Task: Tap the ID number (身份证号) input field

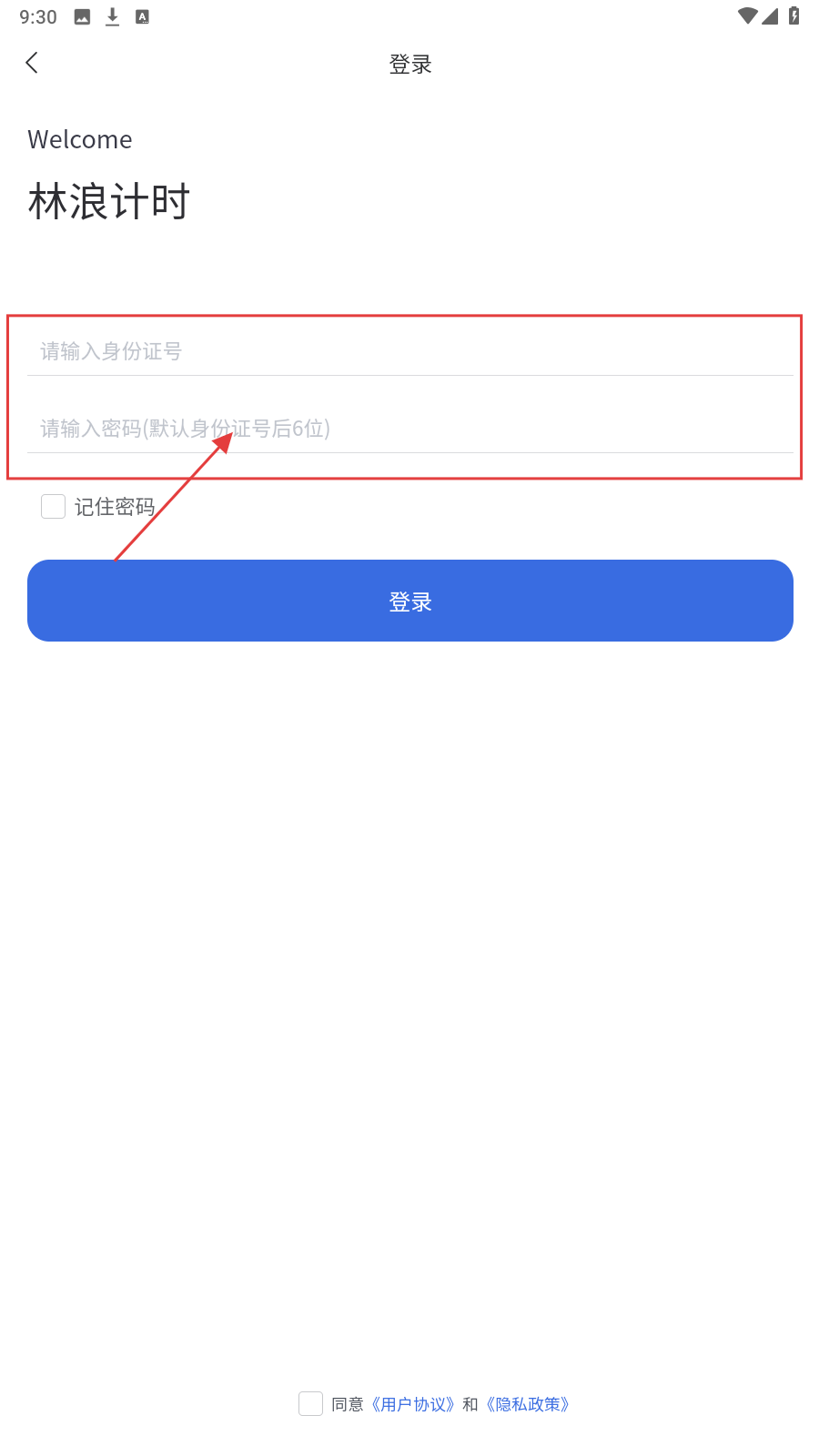Action: point(409,351)
